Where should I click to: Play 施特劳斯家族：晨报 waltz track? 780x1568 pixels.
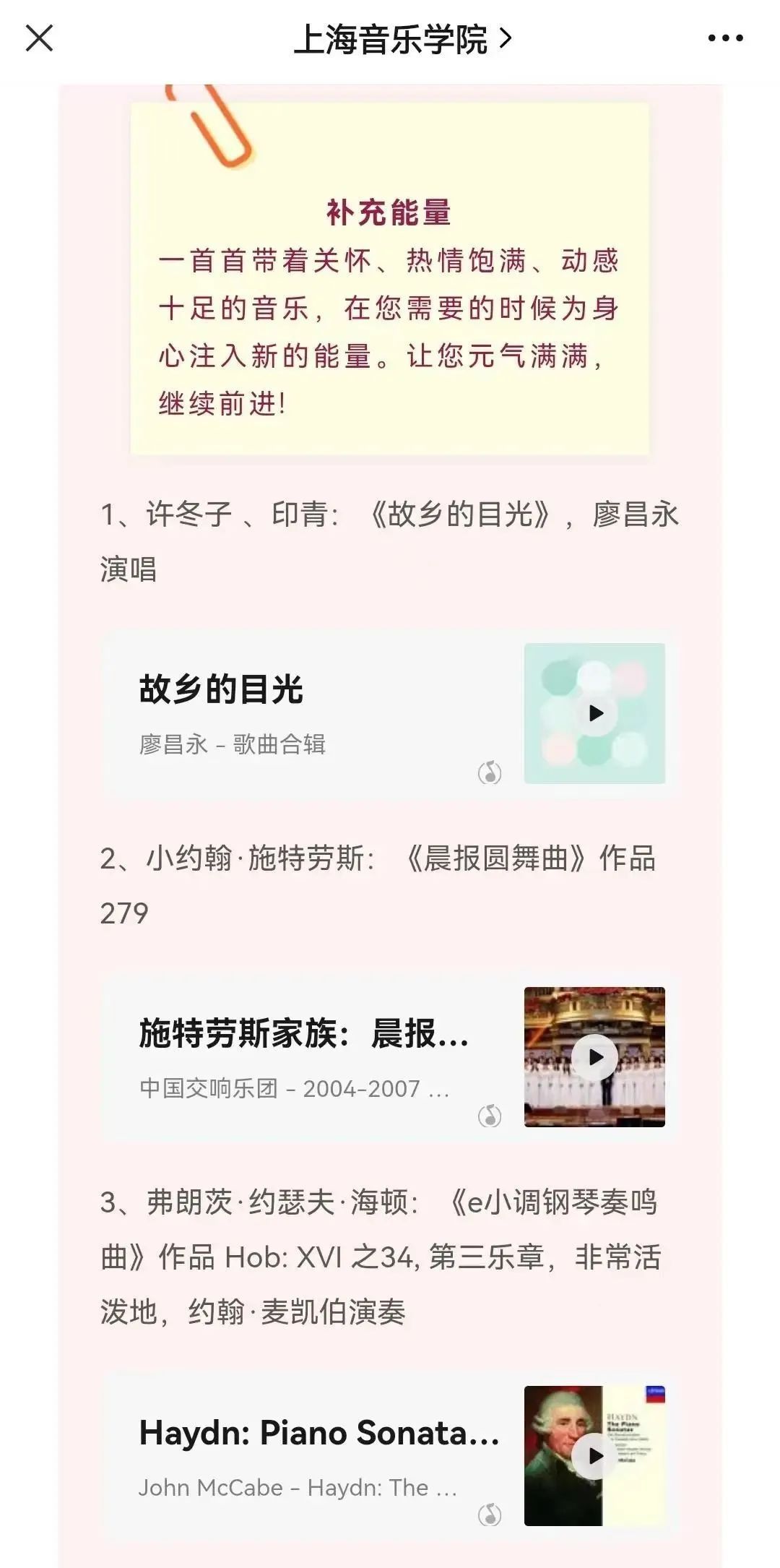coord(595,1057)
